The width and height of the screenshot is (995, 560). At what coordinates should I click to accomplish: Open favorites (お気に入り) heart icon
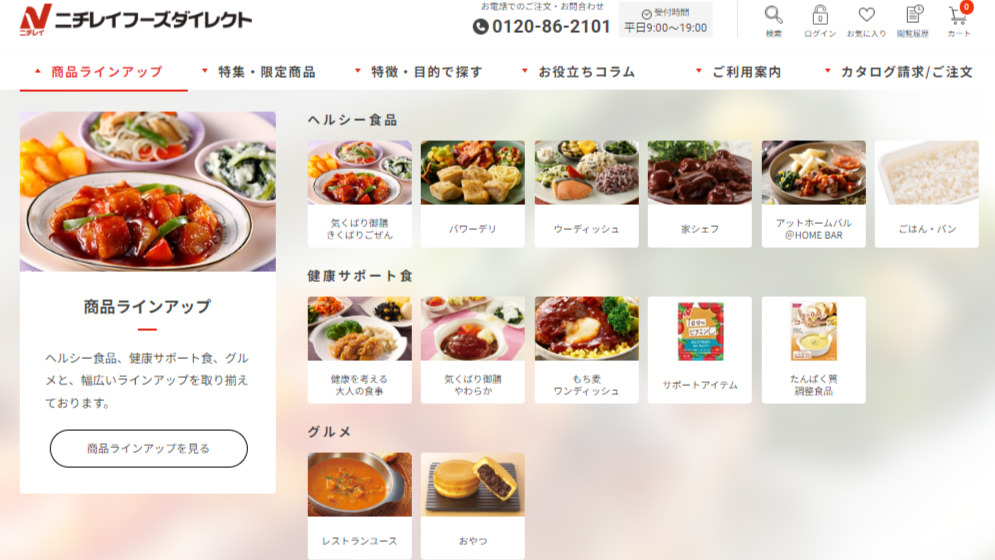866,20
